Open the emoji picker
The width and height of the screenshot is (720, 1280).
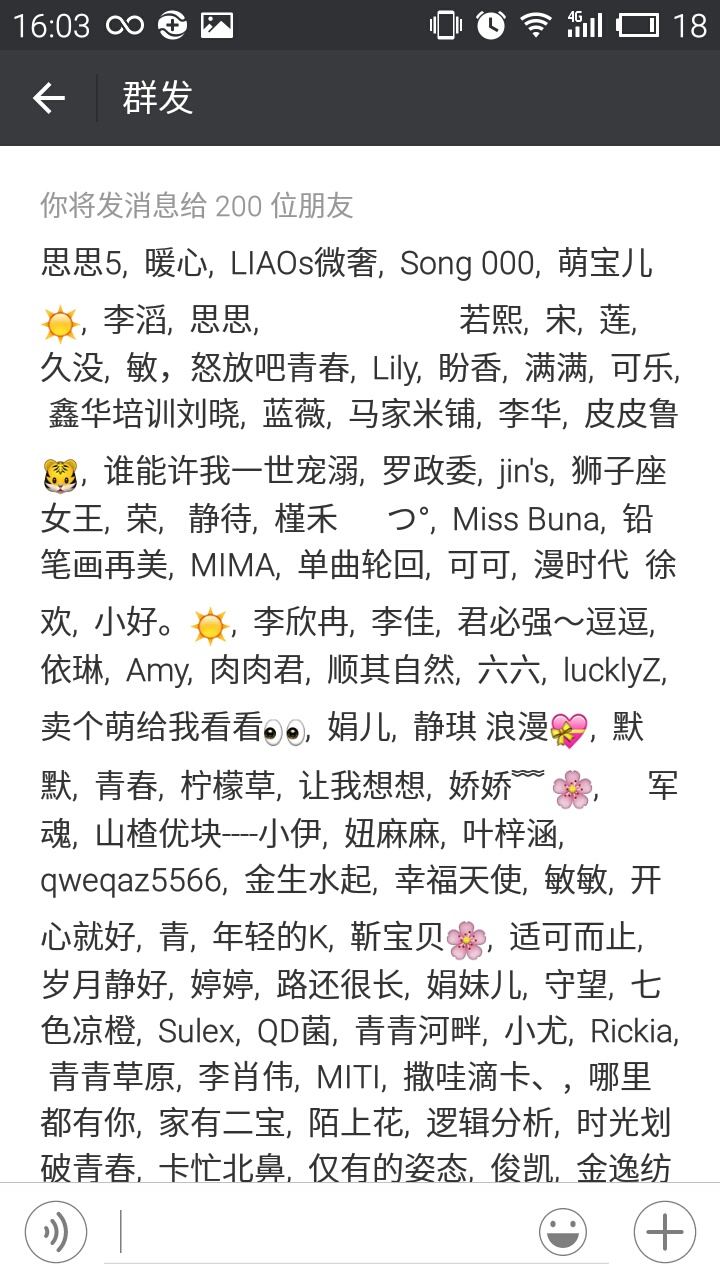[563, 1231]
